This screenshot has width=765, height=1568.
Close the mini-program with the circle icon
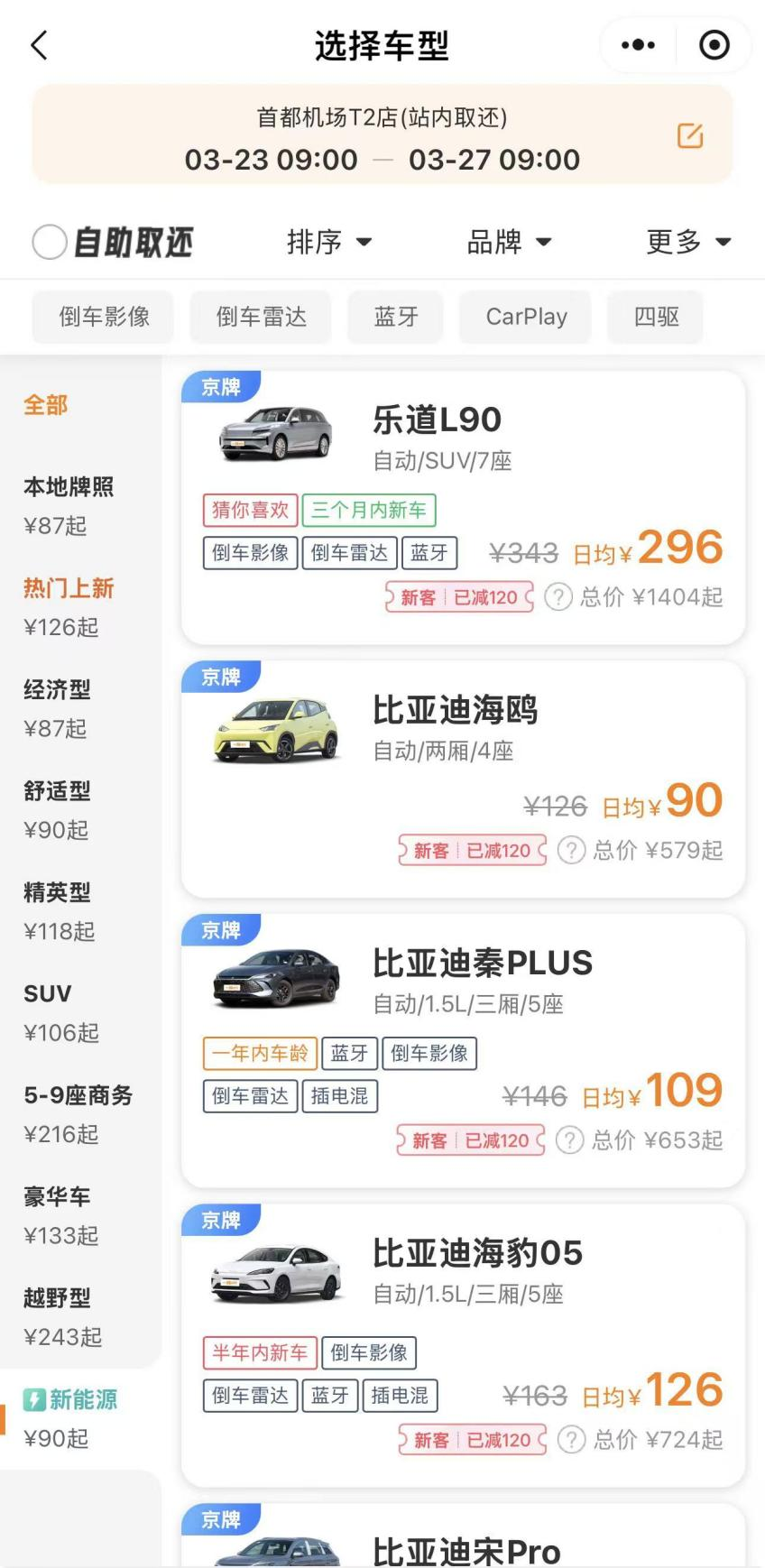pyautogui.click(x=714, y=45)
